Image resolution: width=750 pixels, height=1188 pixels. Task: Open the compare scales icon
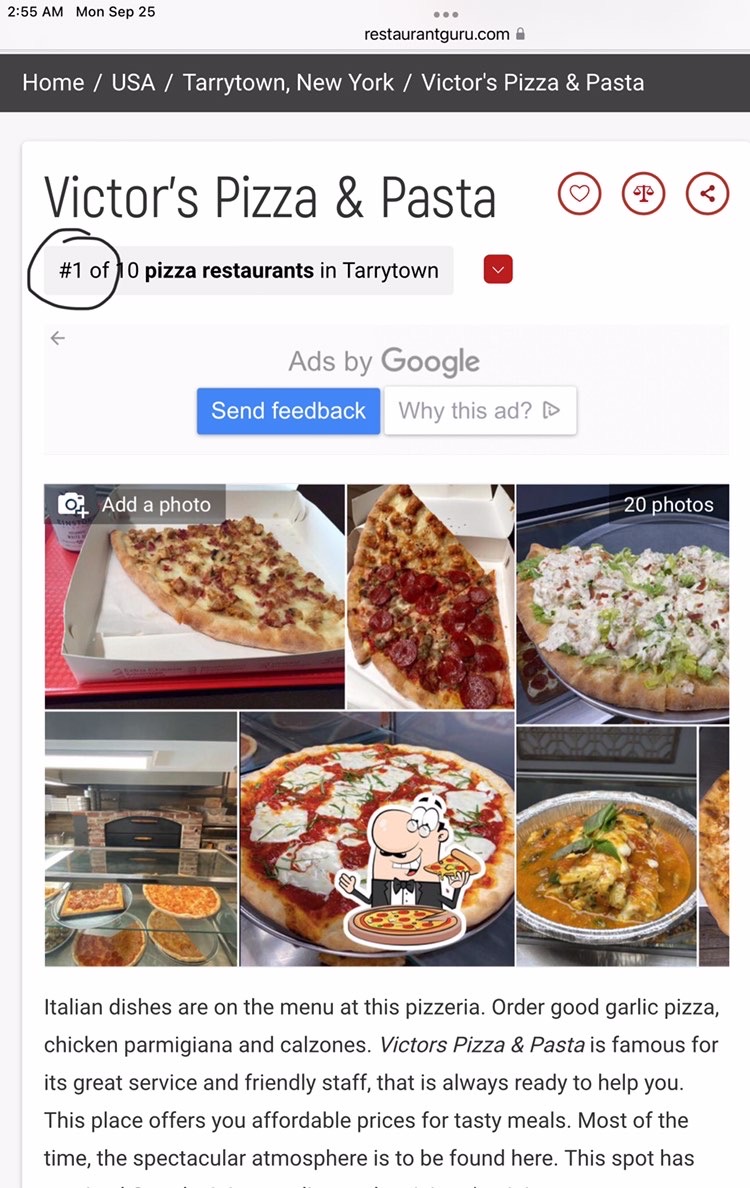click(643, 193)
